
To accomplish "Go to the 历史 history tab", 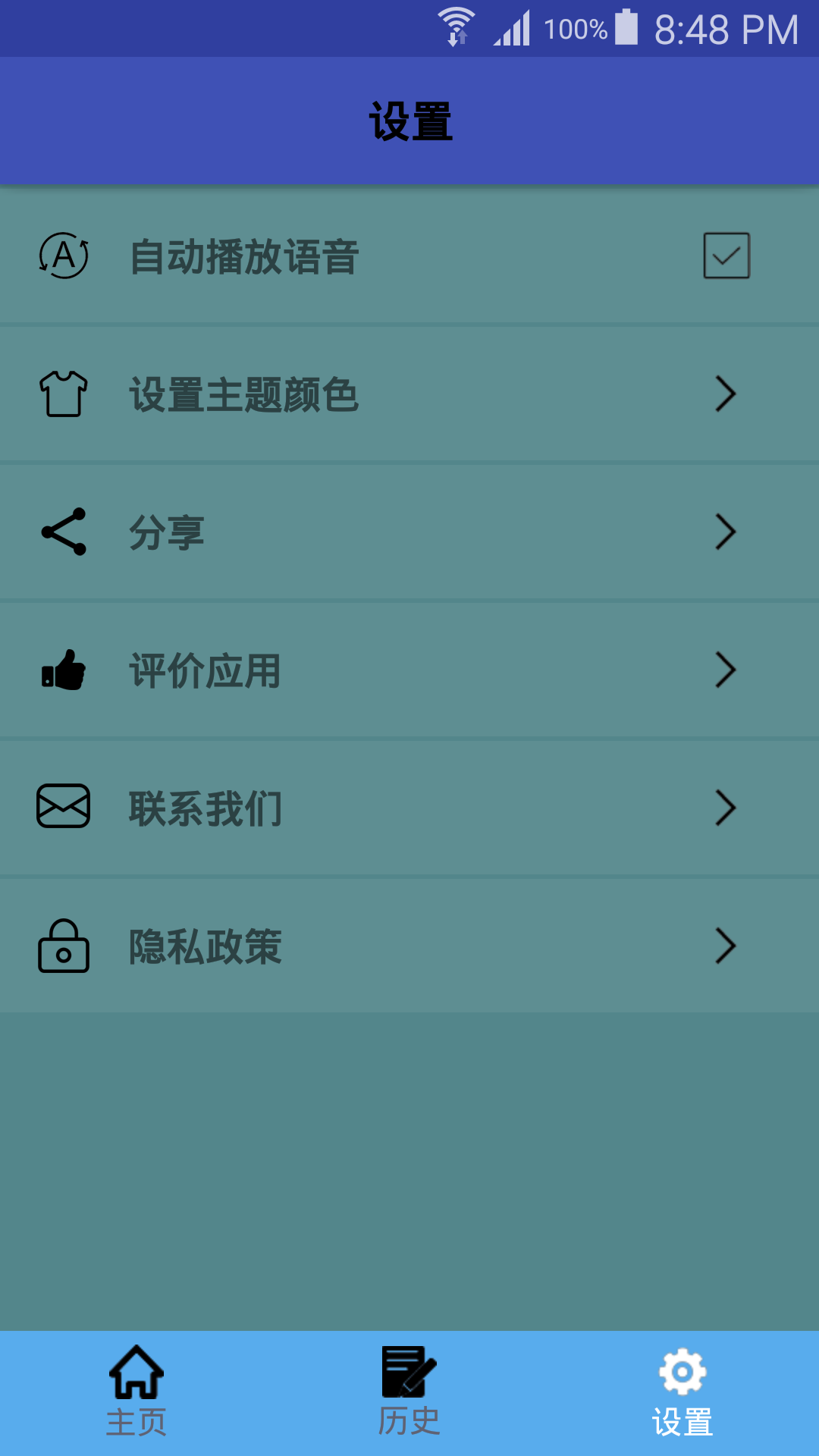I will point(409,1392).
